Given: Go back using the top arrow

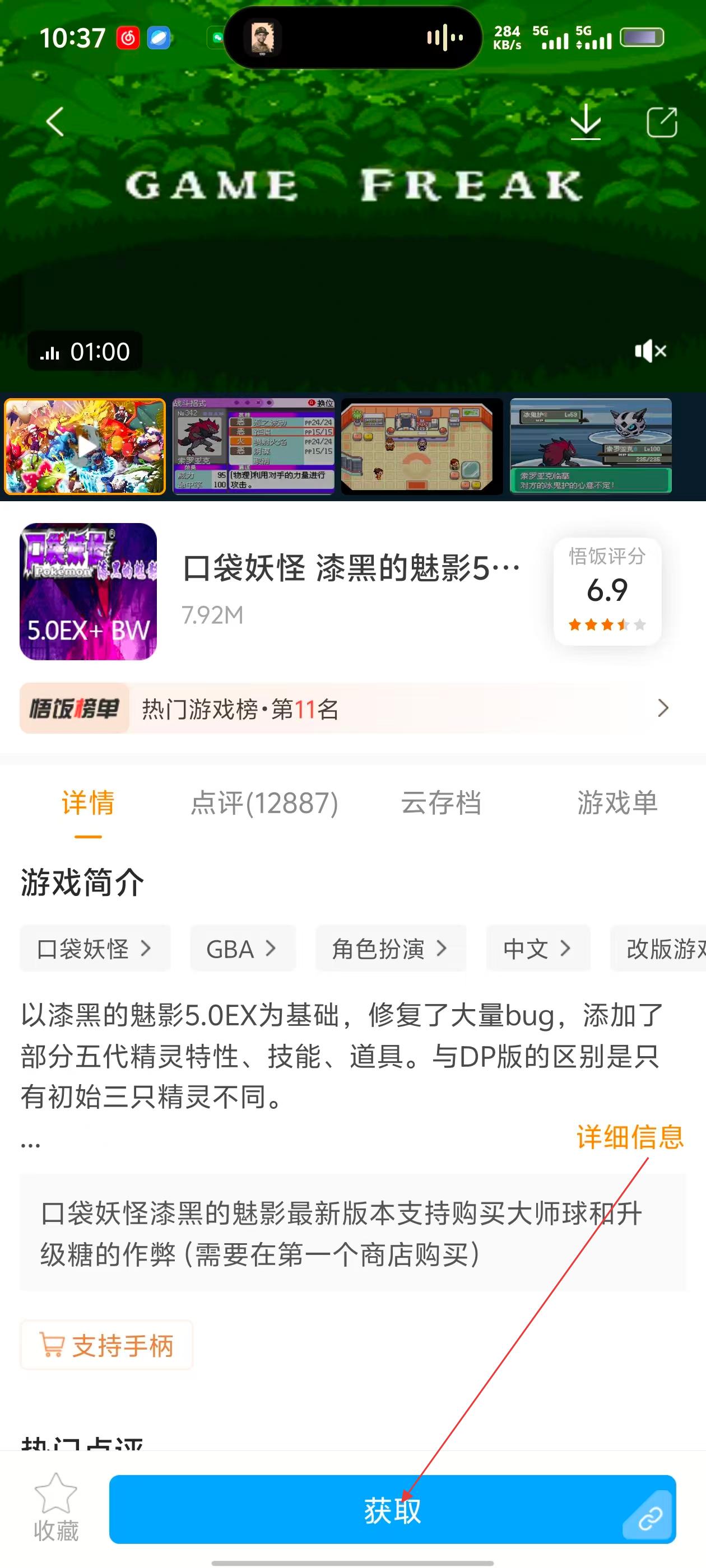Looking at the screenshot, I should coord(55,122).
